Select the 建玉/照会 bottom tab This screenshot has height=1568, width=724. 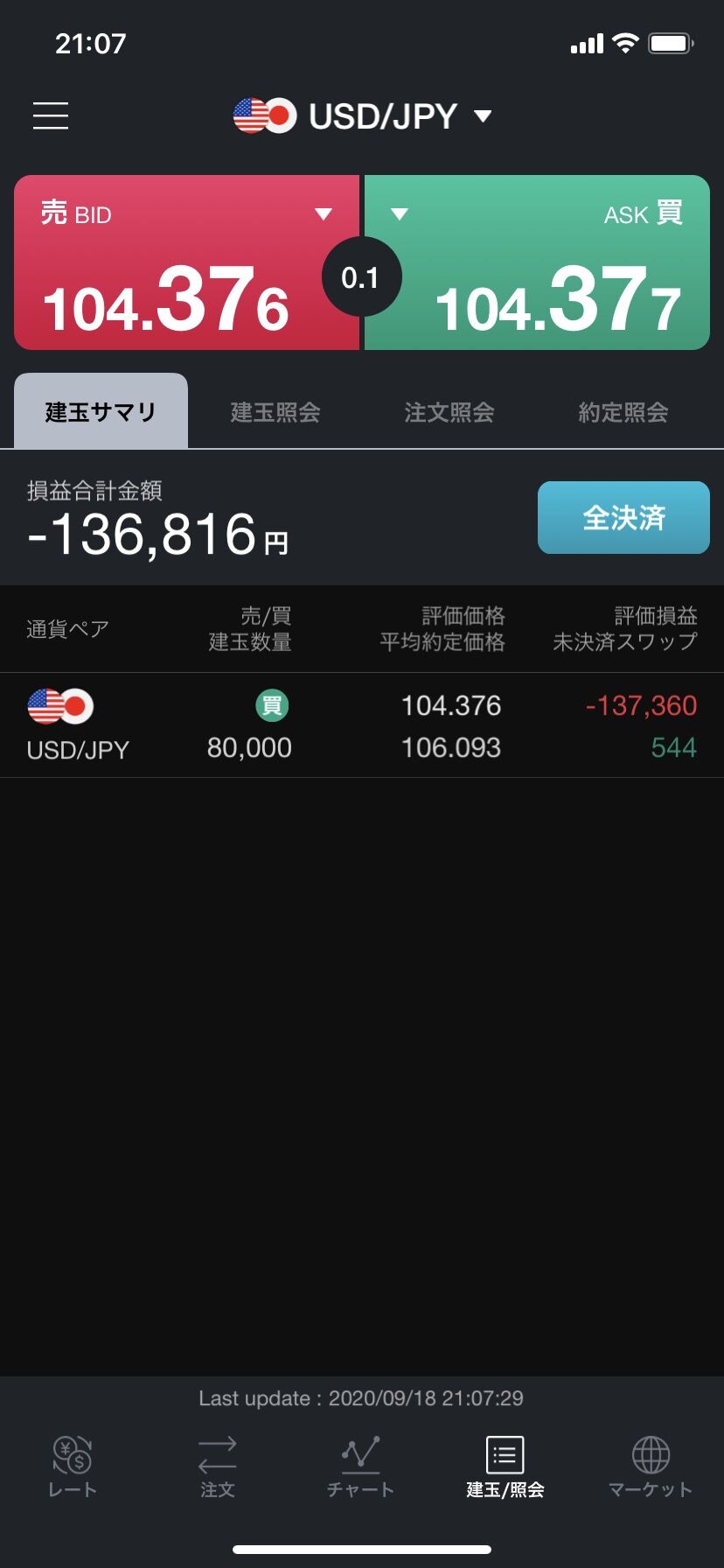[x=505, y=1467]
